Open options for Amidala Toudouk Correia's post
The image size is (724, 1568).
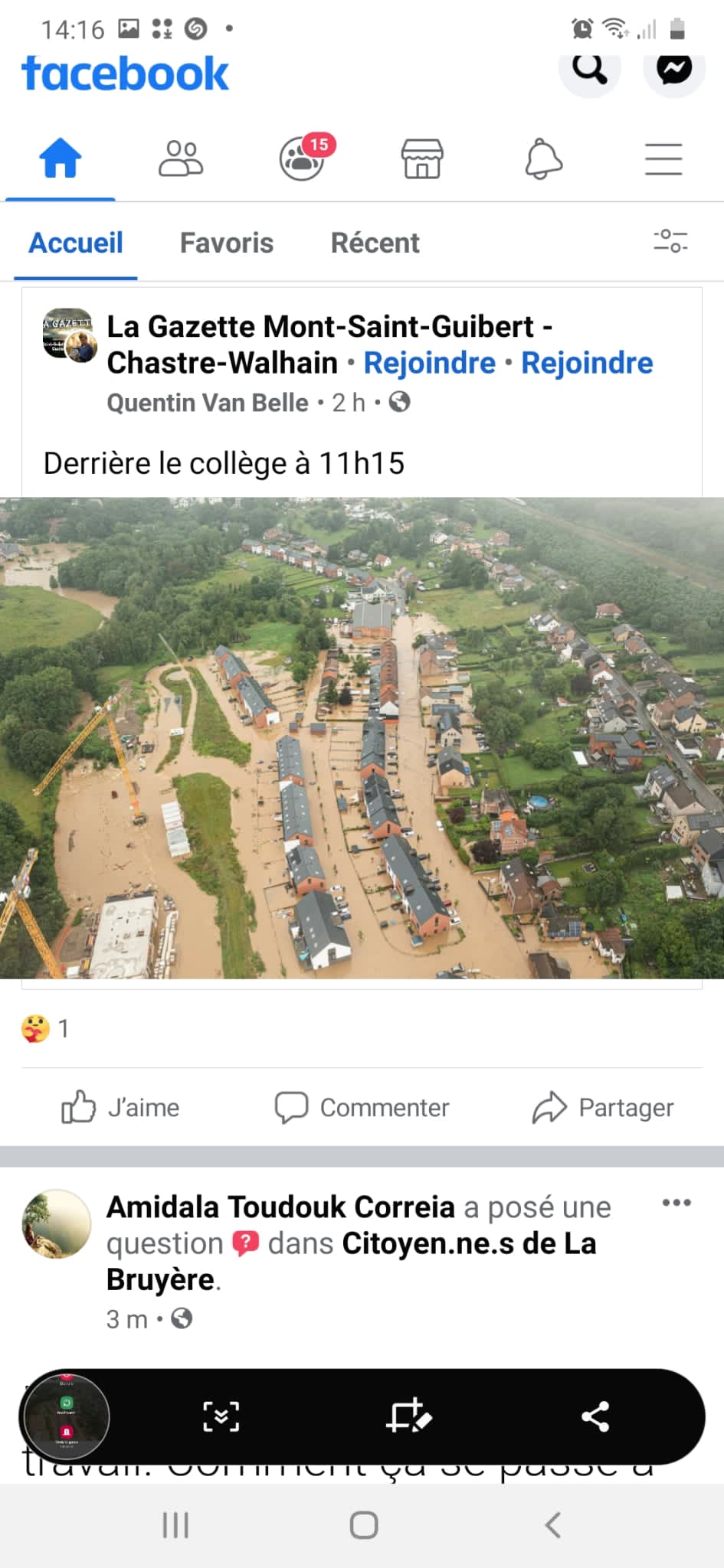(x=676, y=1203)
